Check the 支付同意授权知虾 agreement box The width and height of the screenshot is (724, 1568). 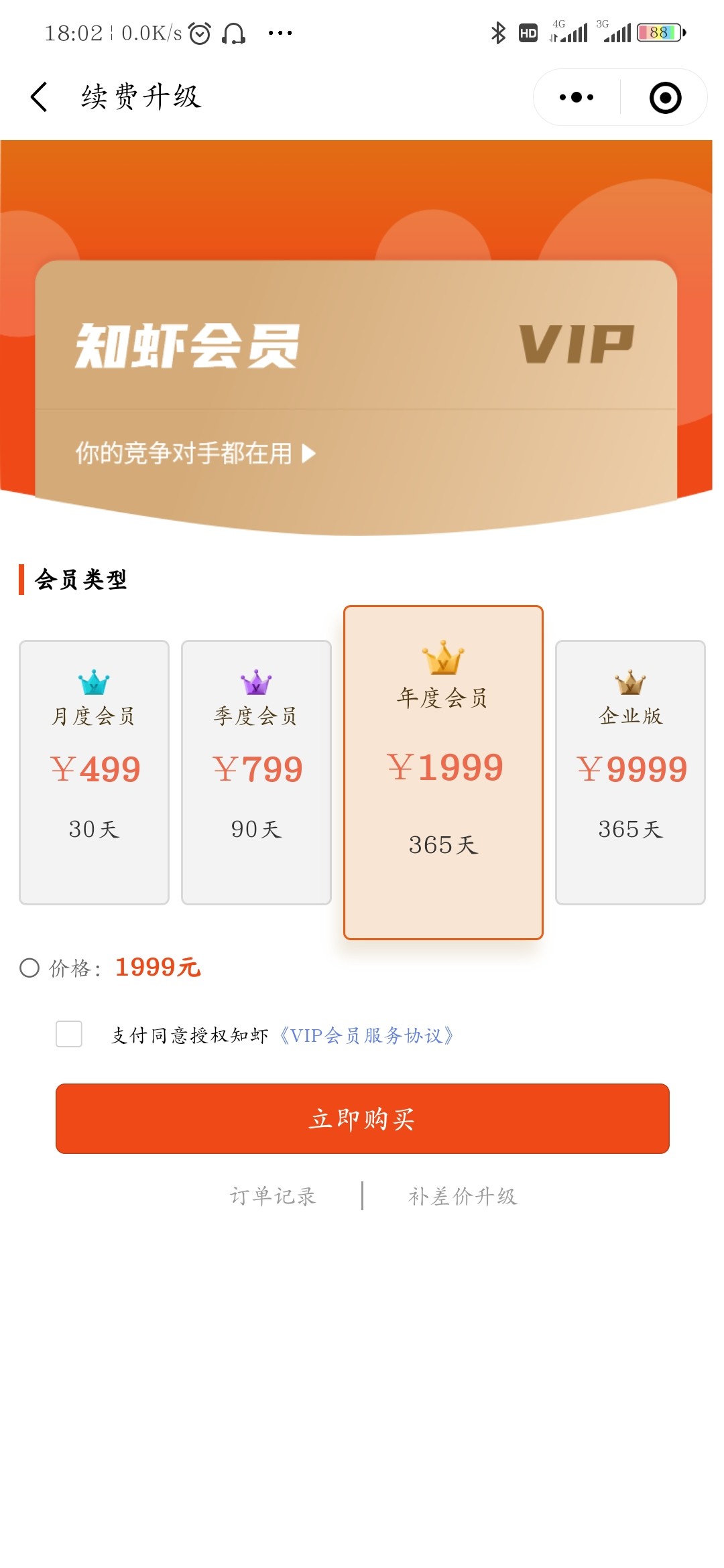click(69, 1034)
